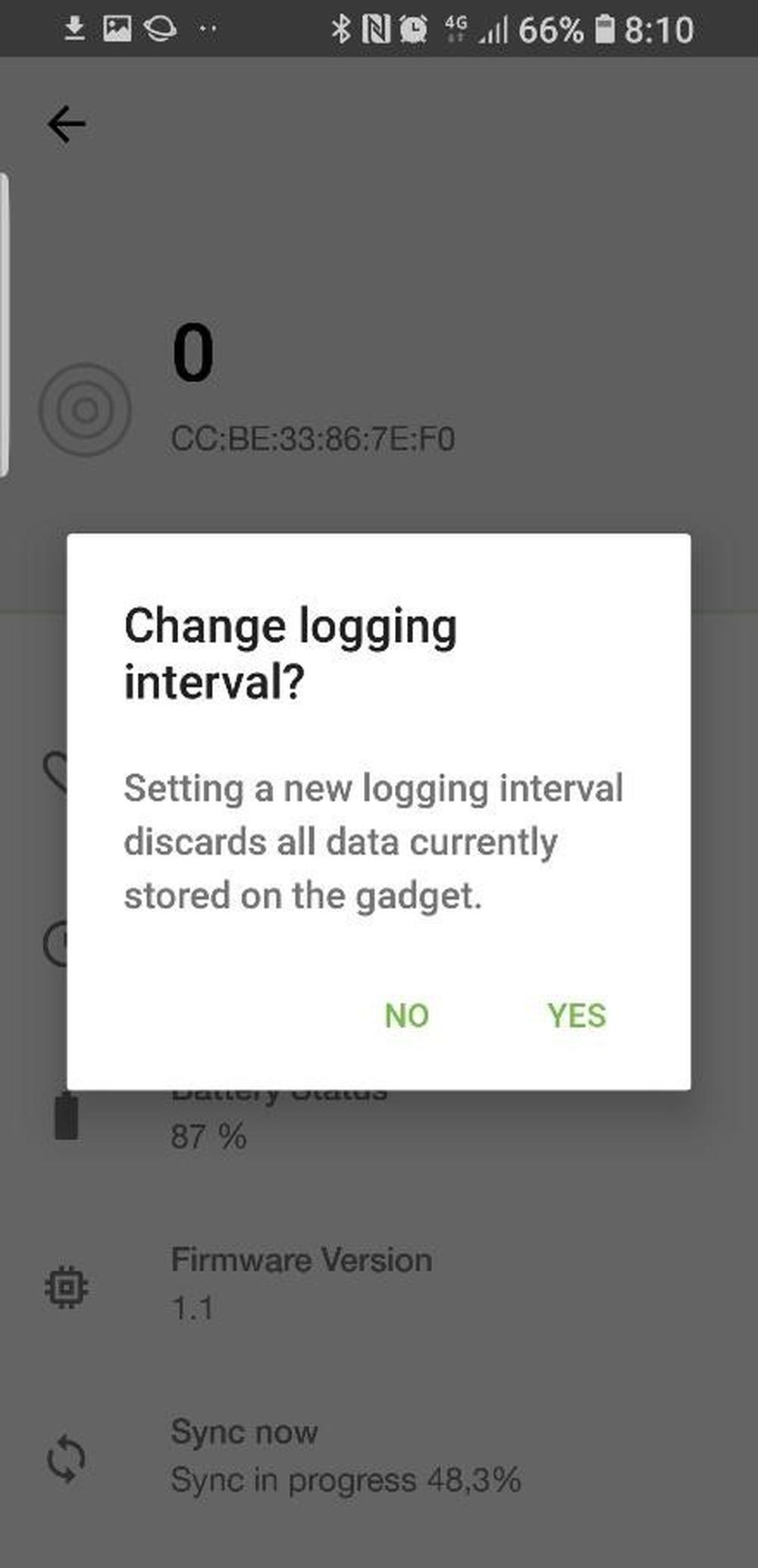Decline the interval change with NO
This screenshot has height=1568, width=758.
(407, 1015)
